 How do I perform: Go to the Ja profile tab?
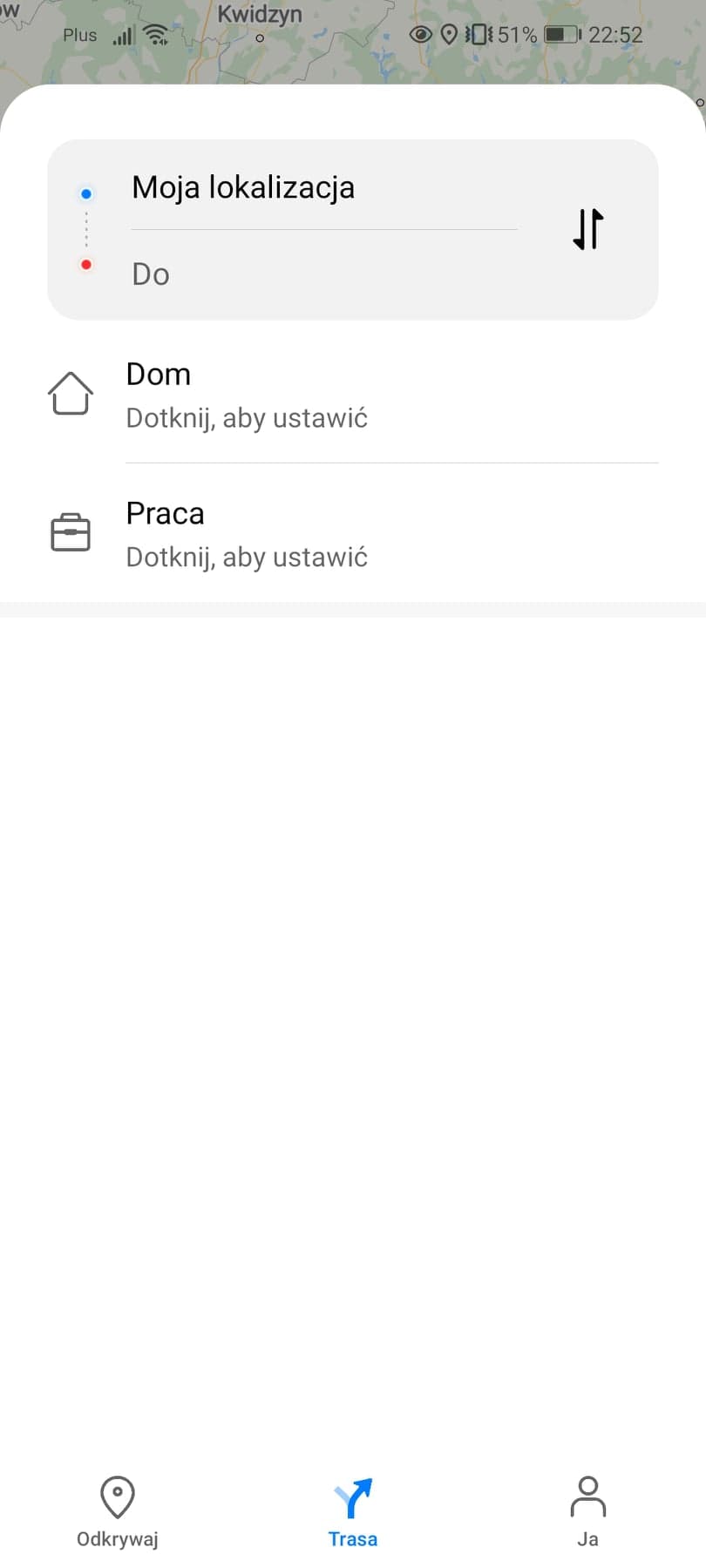(587, 1511)
